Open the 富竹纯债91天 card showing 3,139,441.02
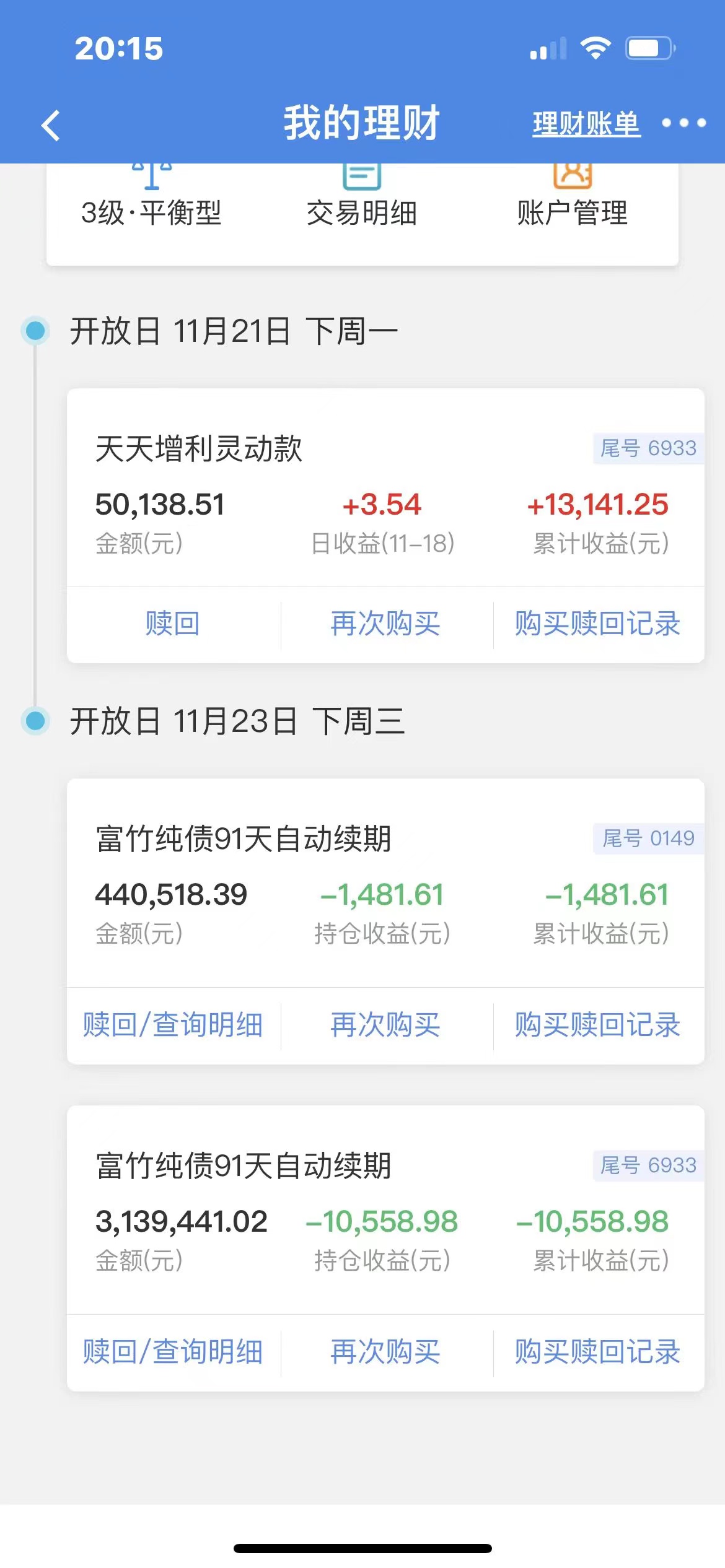The height and width of the screenshot is (1568, 725). [x=385, y=1210]
